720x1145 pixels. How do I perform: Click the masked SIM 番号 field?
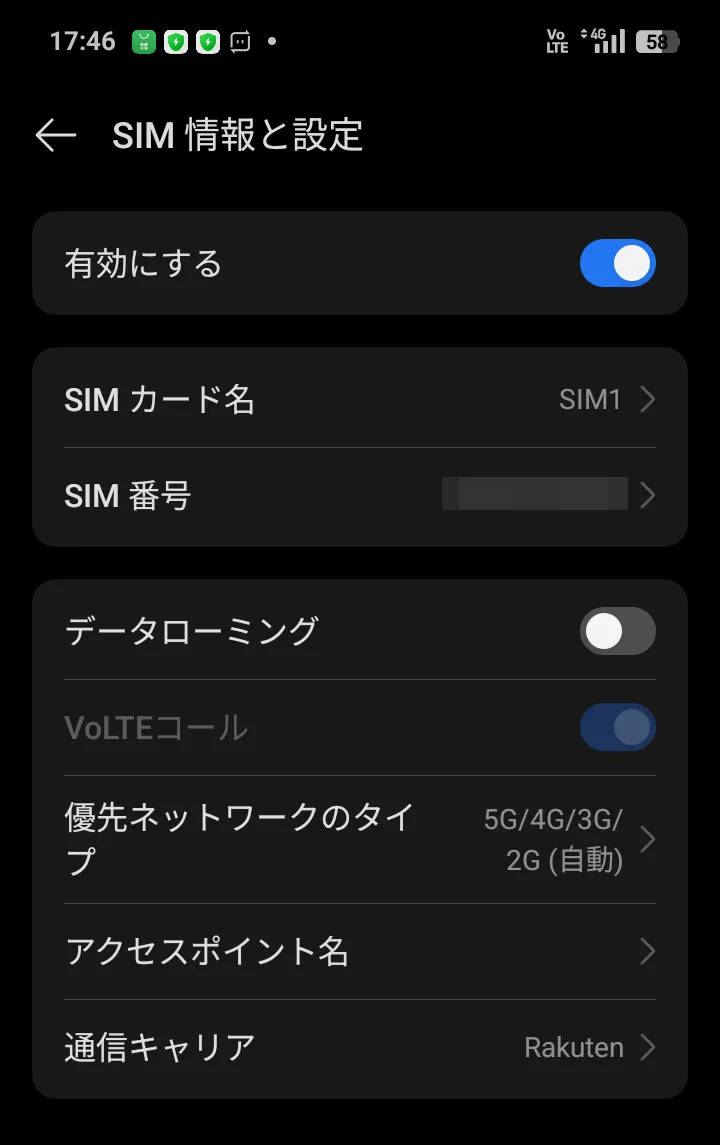tap(534, 494)
